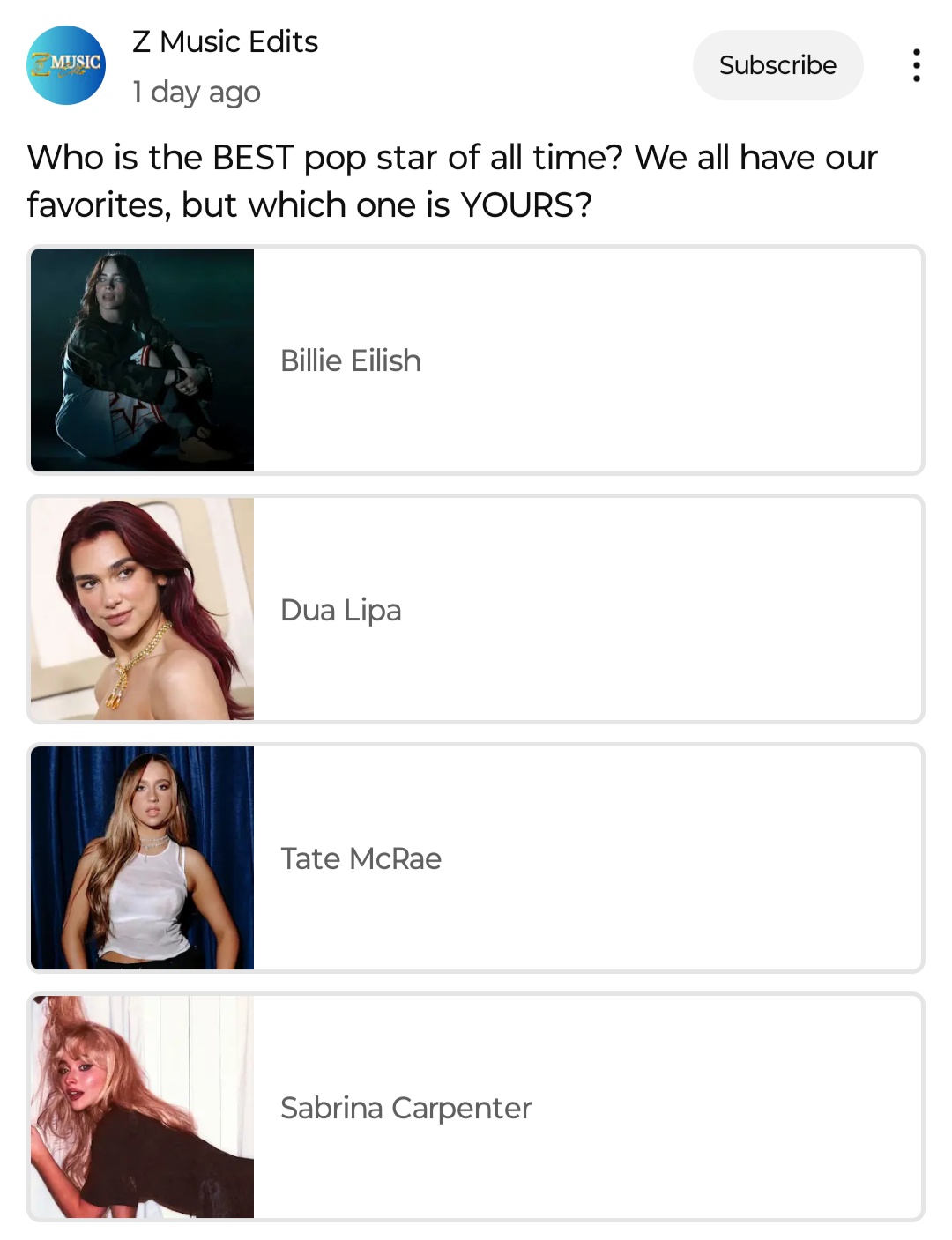Viewport: 952px width, 1240px height.
Task: Vote for Billie Eilish in the poll
Action: click(x=476, y=360)
